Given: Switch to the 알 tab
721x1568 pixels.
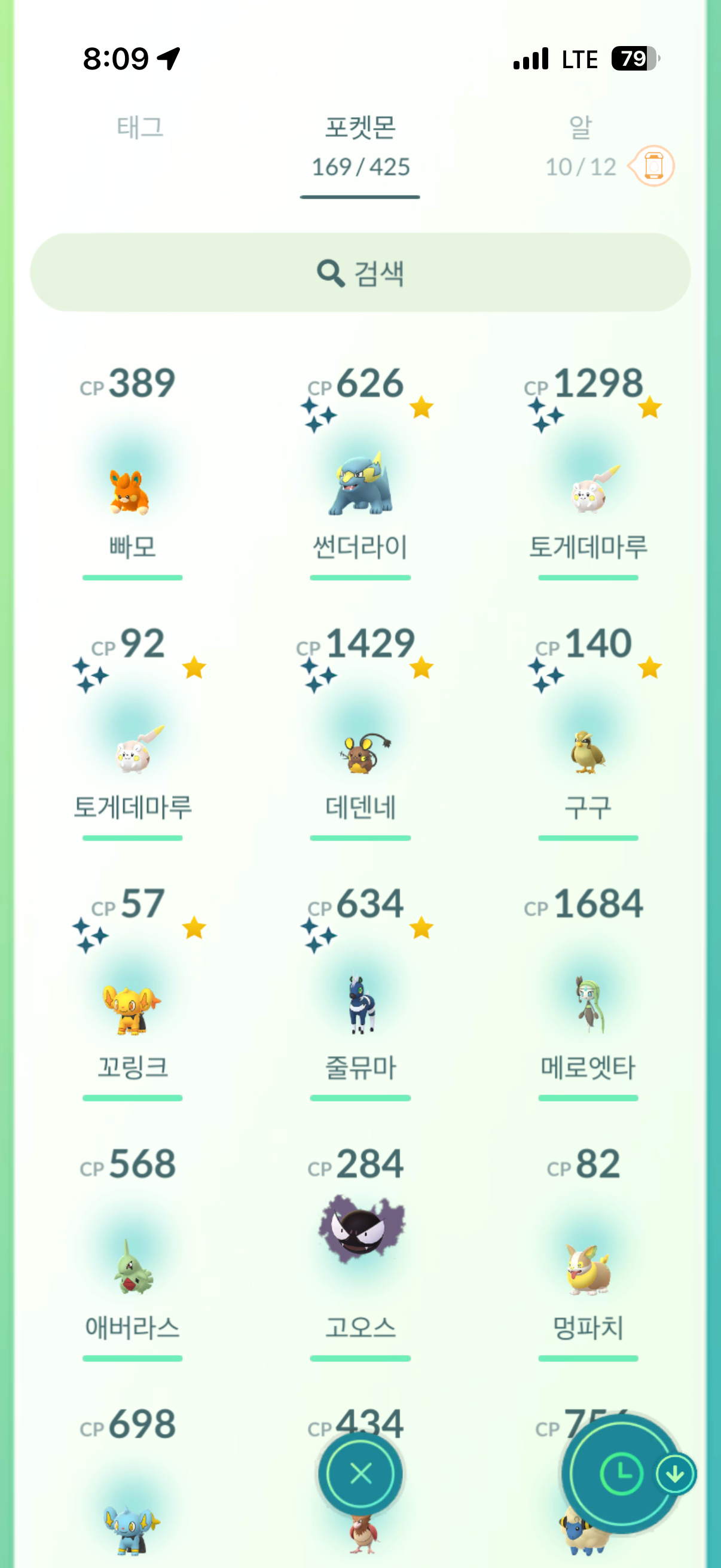Looking at the screenshot, I should click(580, 146).
